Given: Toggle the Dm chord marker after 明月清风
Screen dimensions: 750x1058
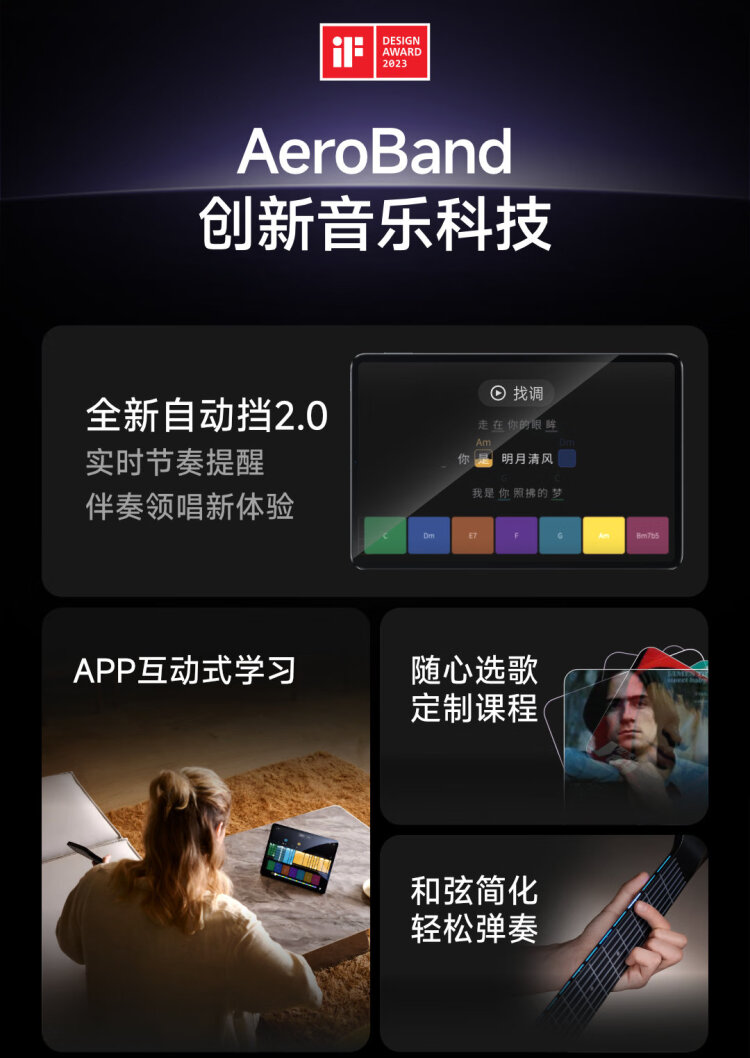Looking at the screenshot, I should coord(567,444).
